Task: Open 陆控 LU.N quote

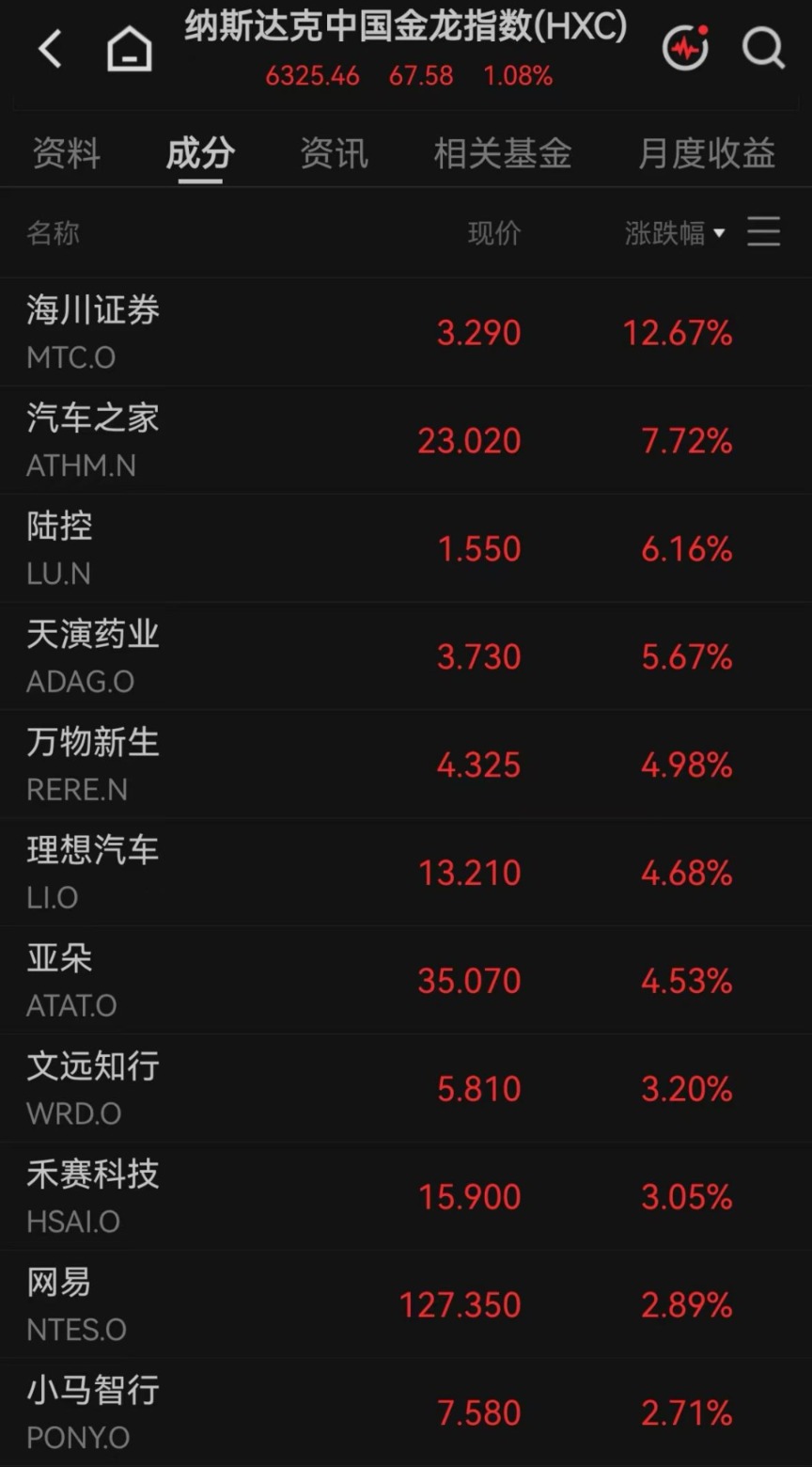Action: click(x=406, y=548)
